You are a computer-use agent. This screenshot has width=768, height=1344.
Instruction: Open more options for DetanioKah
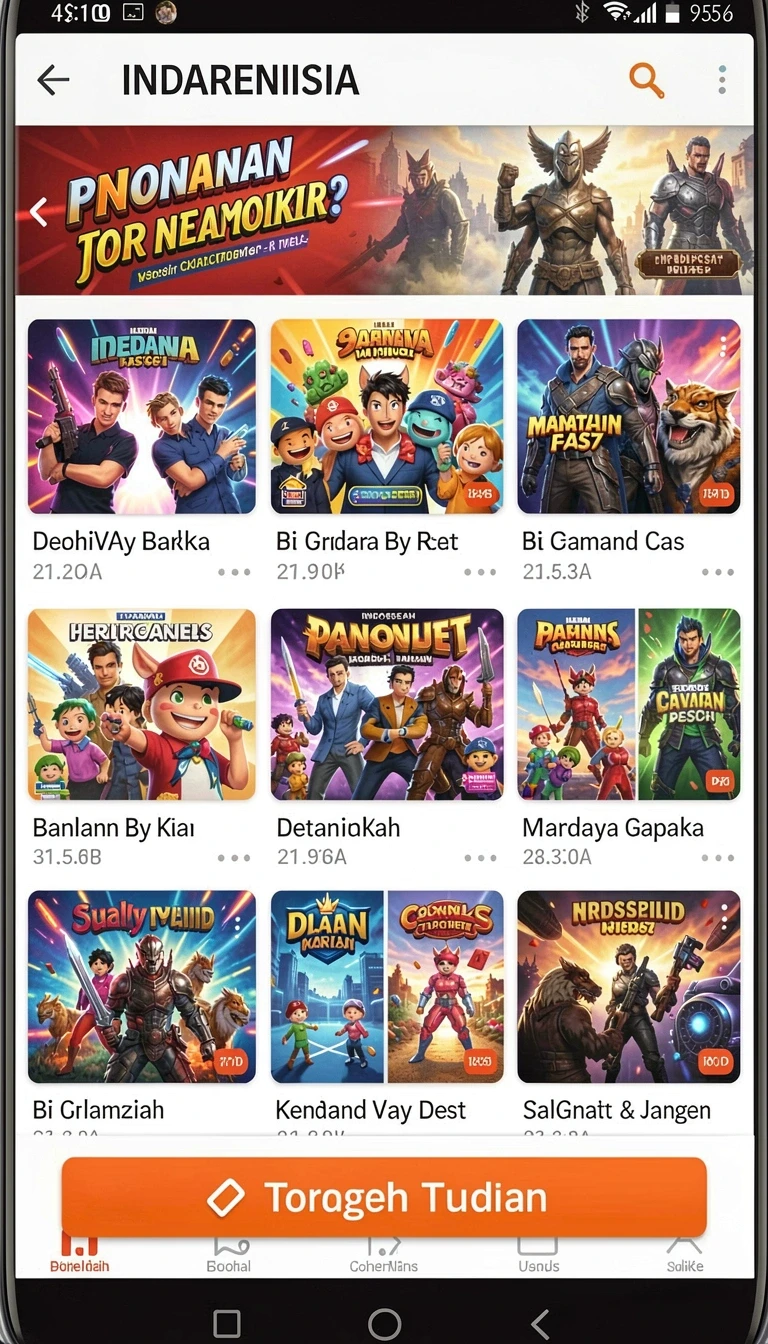[480, 858]
